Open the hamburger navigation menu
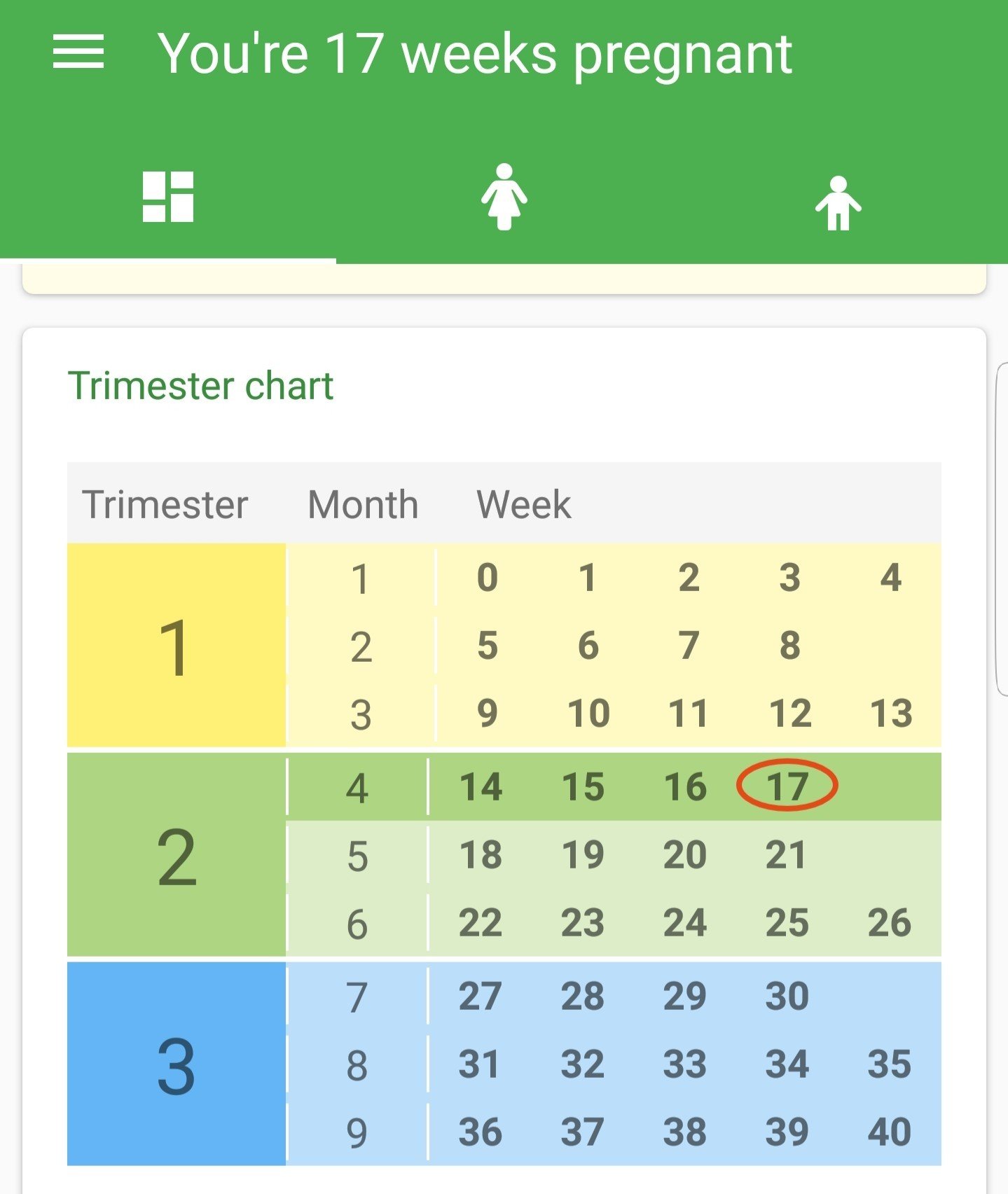This screenshot has width=1008, height=1194. tap(78, 53)
